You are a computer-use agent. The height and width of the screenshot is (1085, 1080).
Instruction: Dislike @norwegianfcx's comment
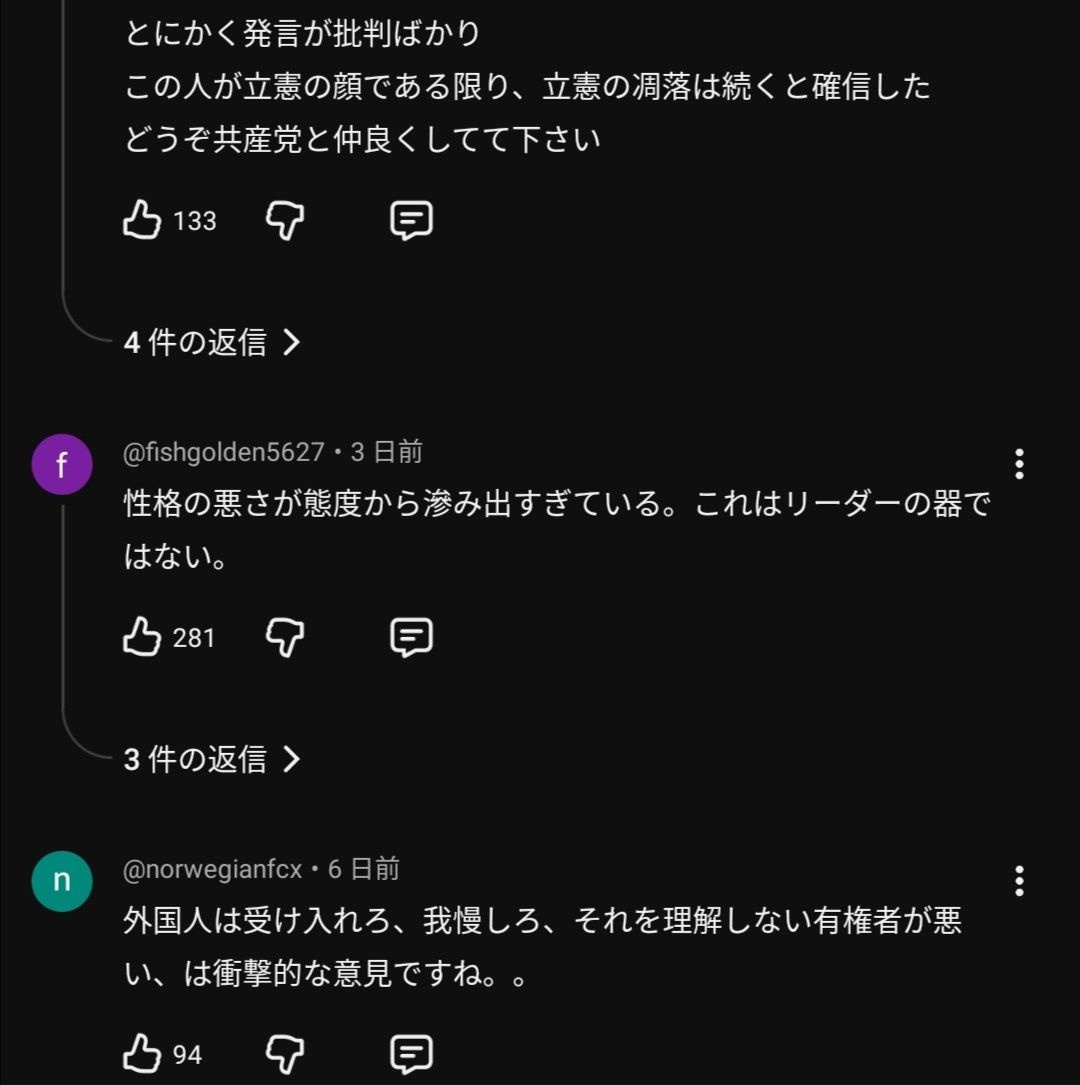click(285, 1054)
